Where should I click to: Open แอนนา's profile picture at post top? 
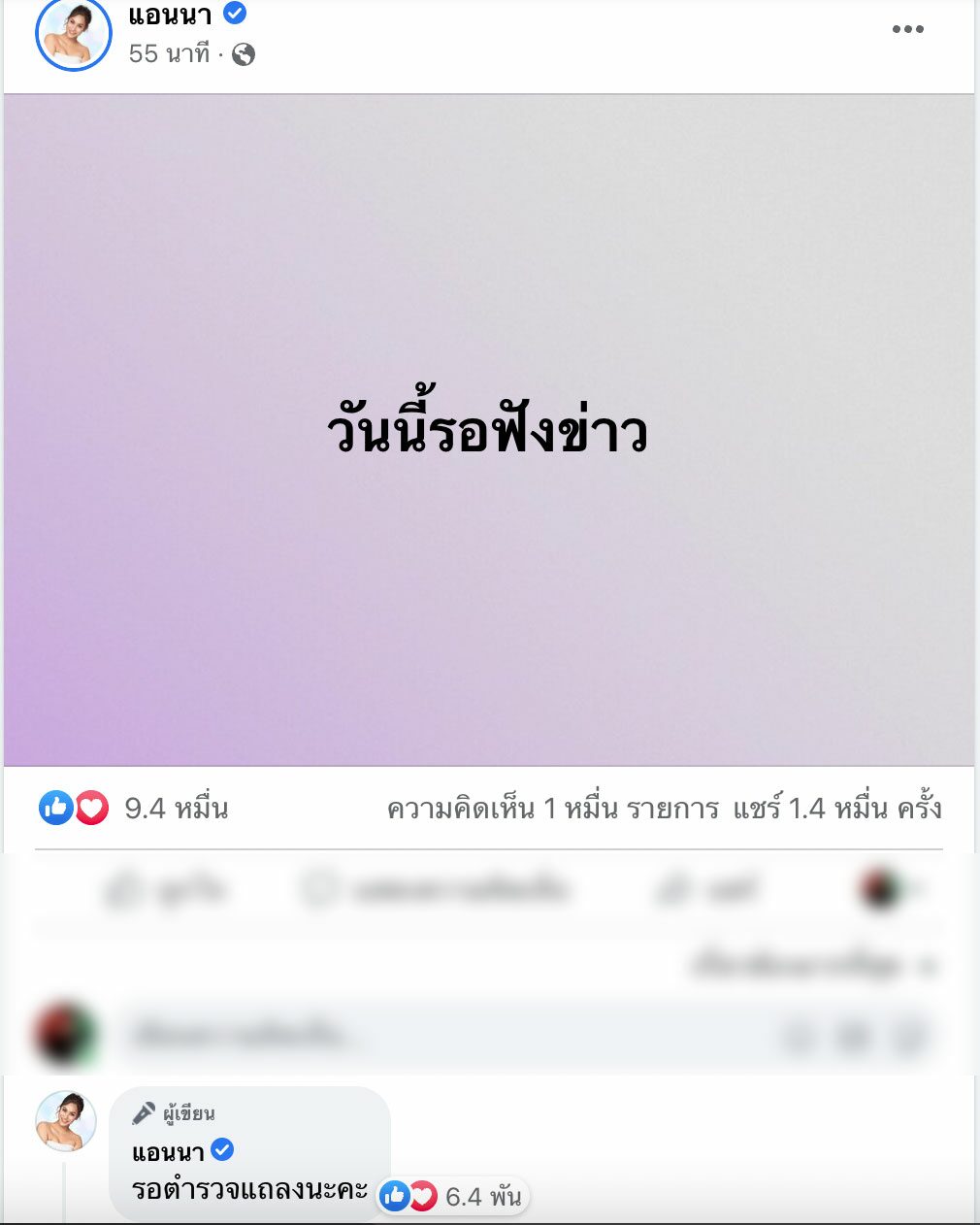tap(73, 33)
